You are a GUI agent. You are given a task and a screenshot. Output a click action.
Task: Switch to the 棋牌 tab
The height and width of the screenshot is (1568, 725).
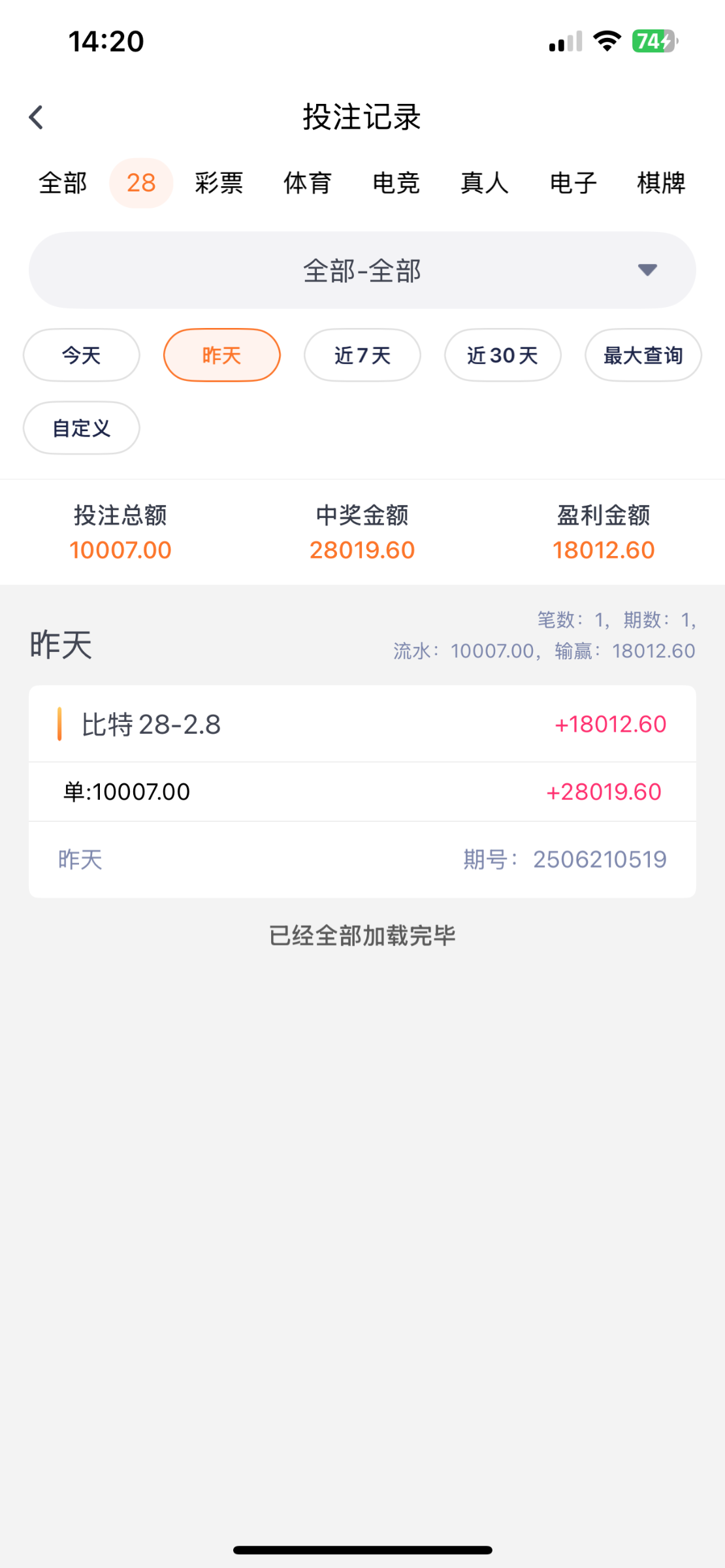(x=661, y=183)
